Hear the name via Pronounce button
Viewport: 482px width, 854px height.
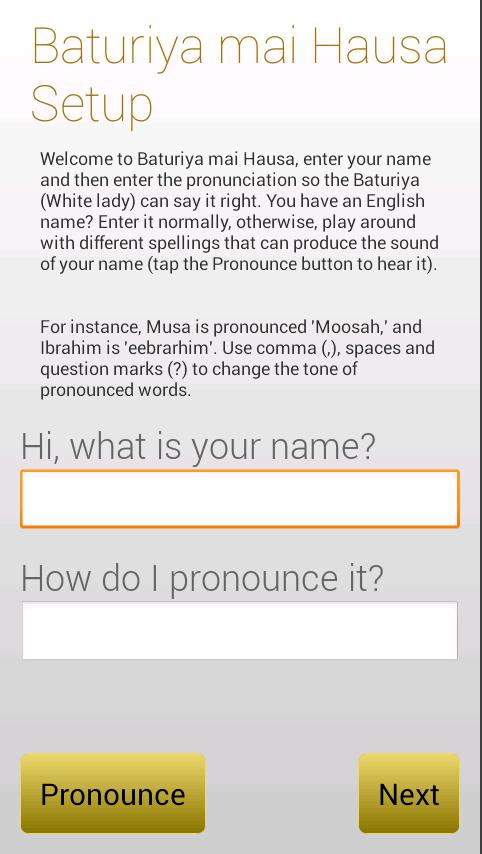pos(113,794)
